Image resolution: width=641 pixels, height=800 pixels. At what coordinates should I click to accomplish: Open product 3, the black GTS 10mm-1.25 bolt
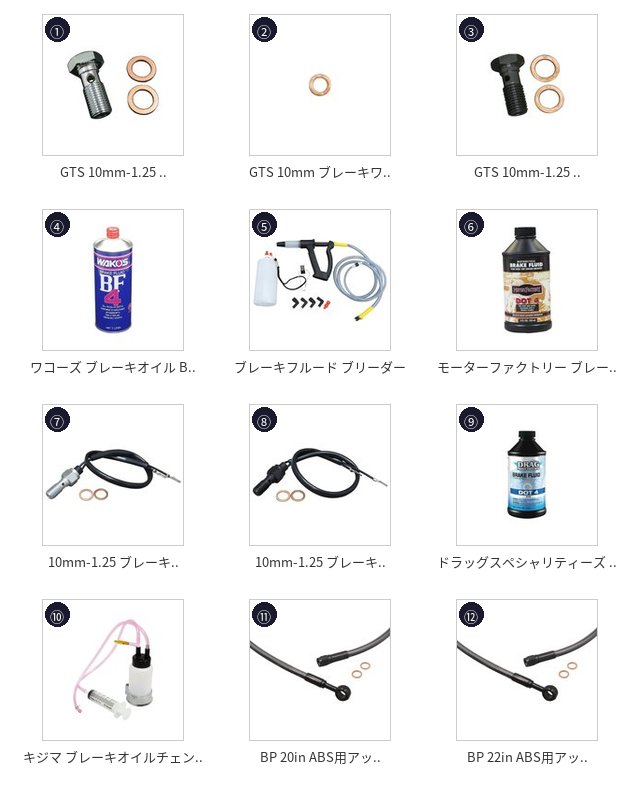point(527,85)
